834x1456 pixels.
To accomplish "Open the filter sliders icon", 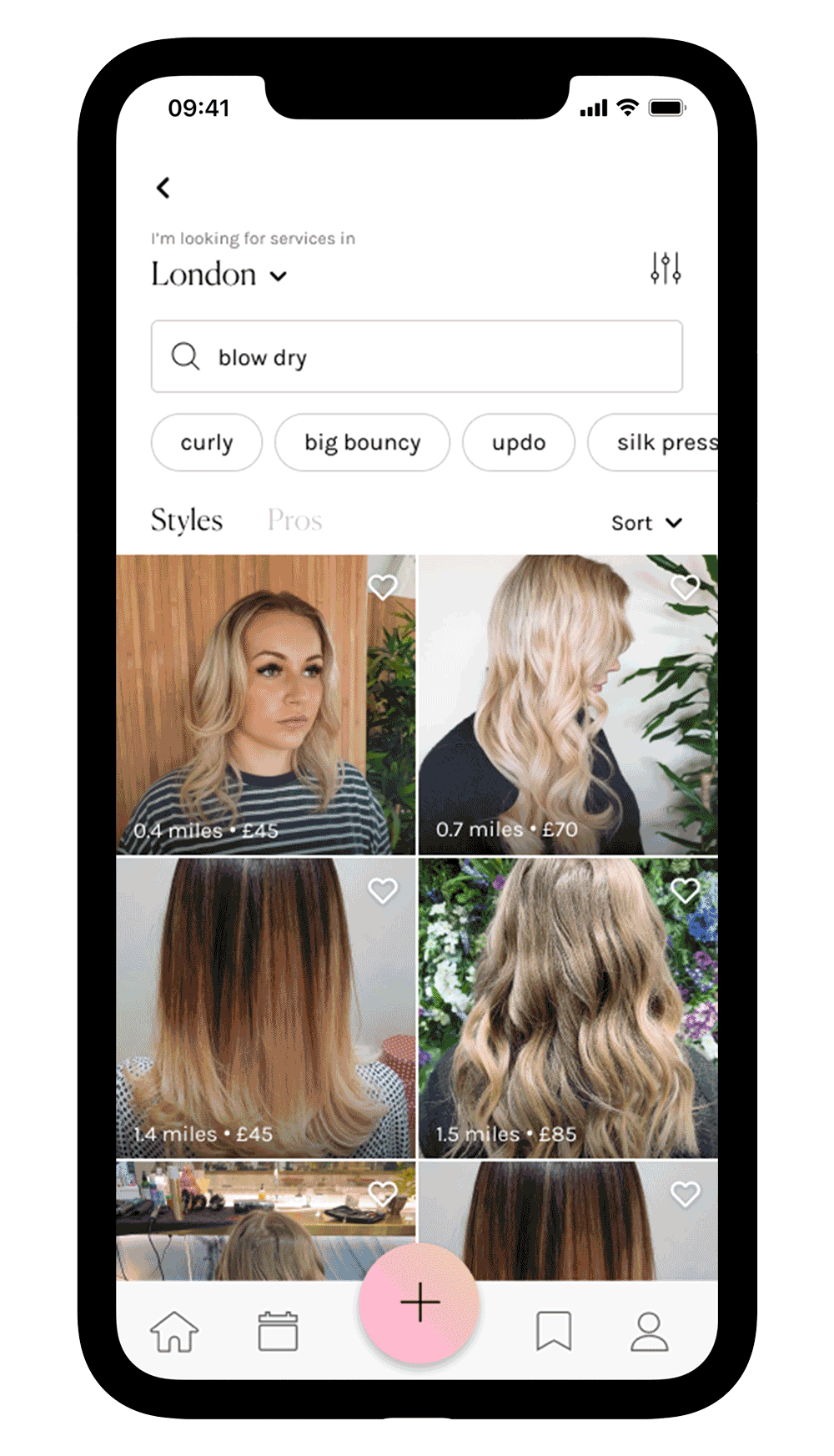I will pos(666,268).
